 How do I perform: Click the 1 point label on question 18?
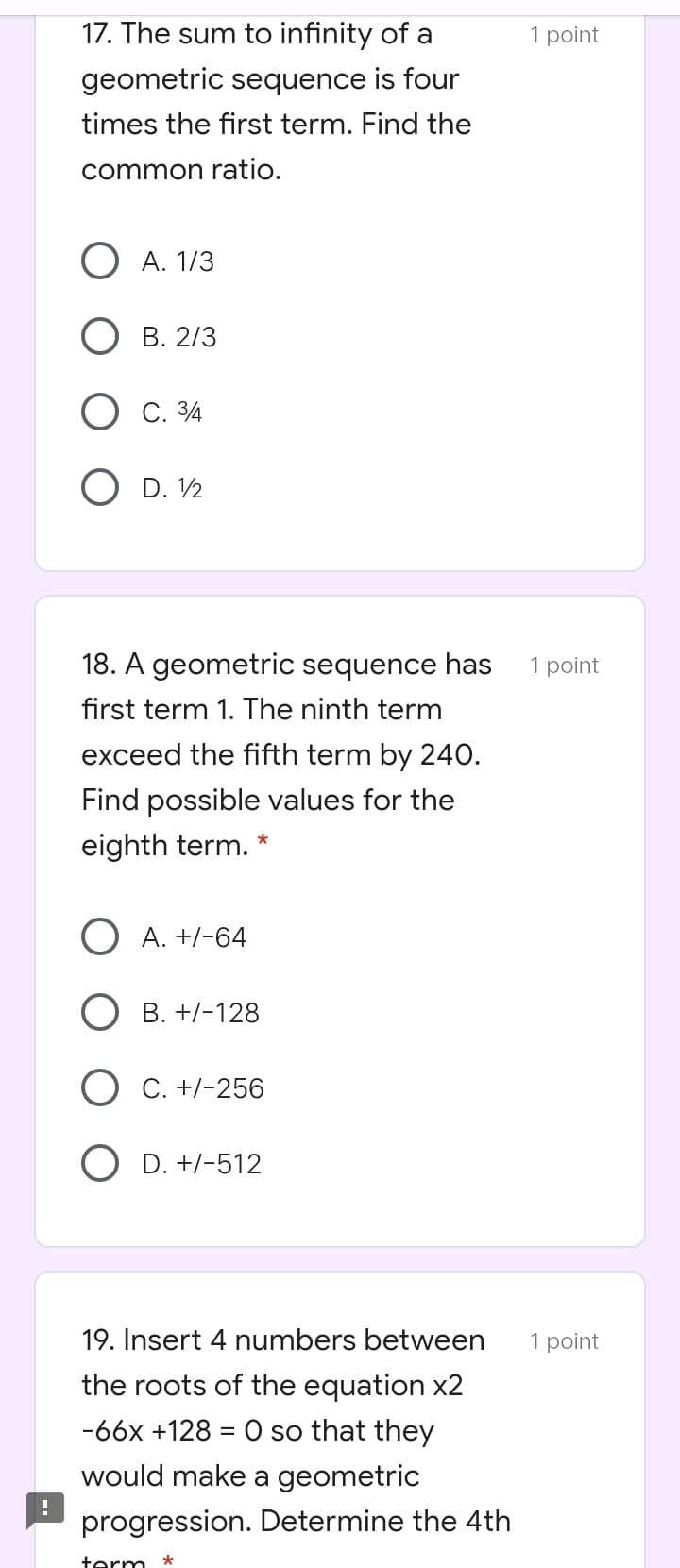point(565,665)
